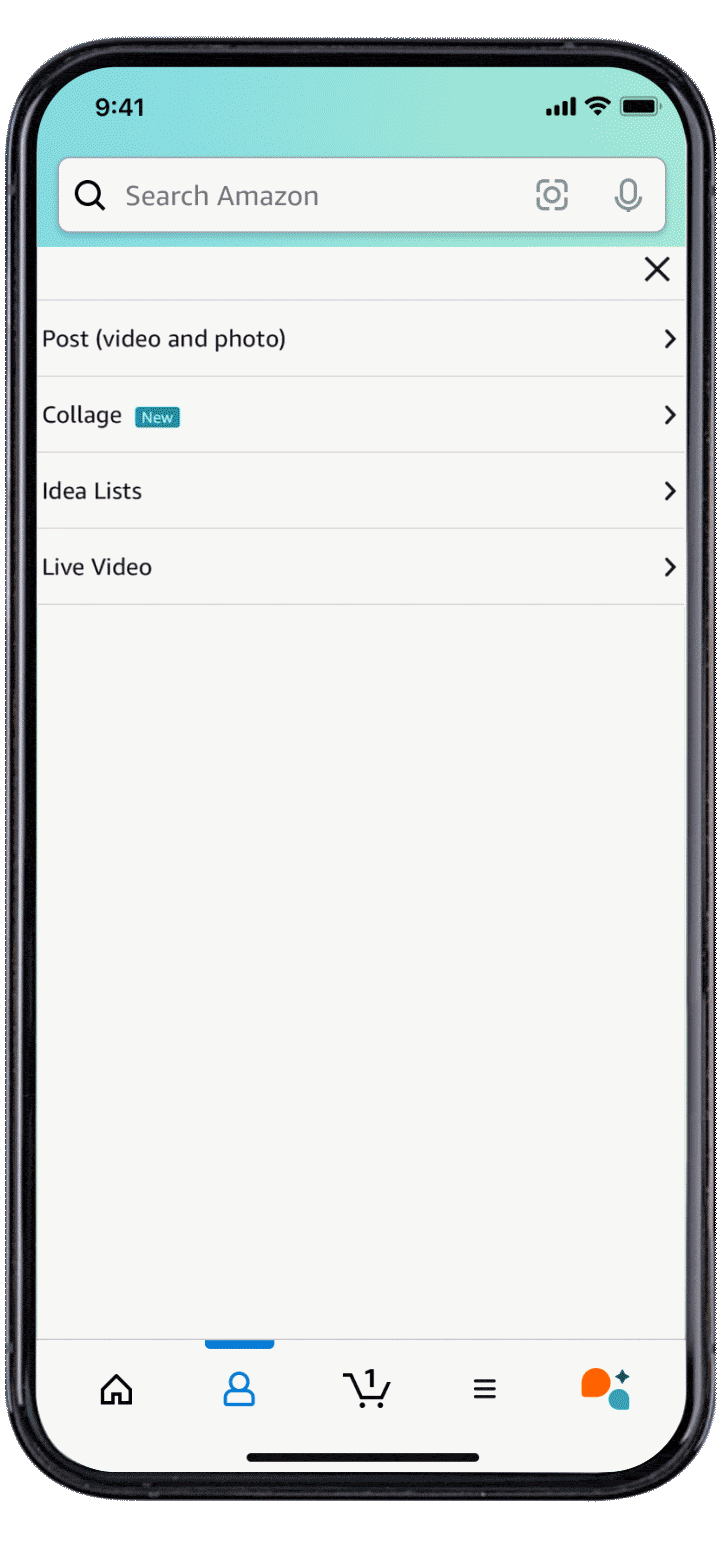Close the content type menu
The image size is (720, 1556).
657,269
